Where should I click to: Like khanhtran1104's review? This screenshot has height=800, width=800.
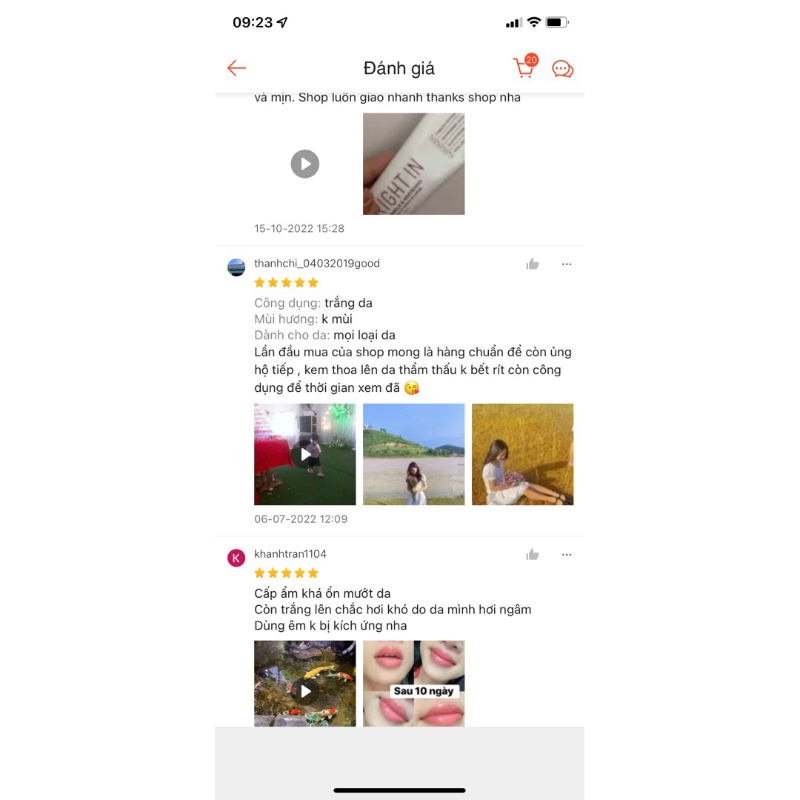click(533, 554)
